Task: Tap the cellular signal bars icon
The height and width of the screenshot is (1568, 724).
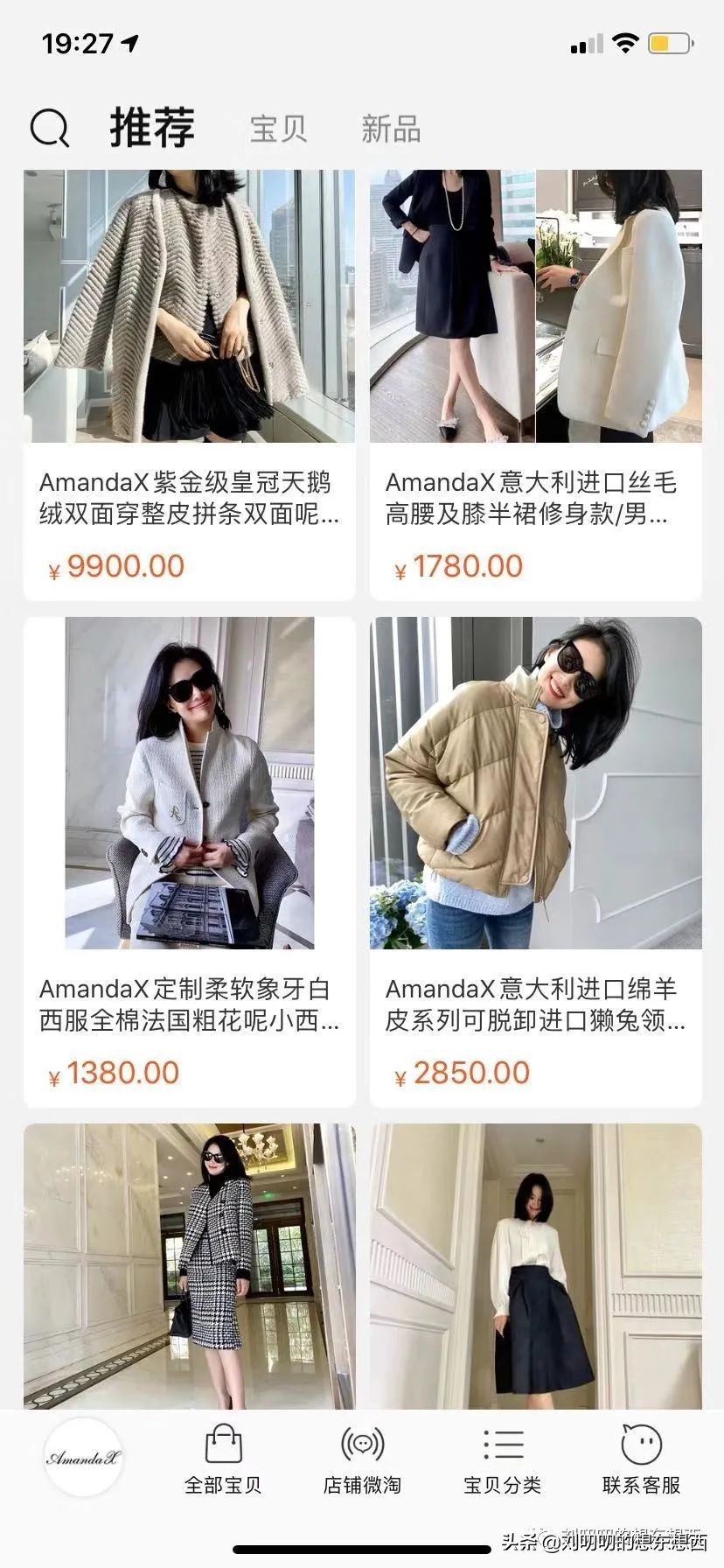Action: [588, 40]
